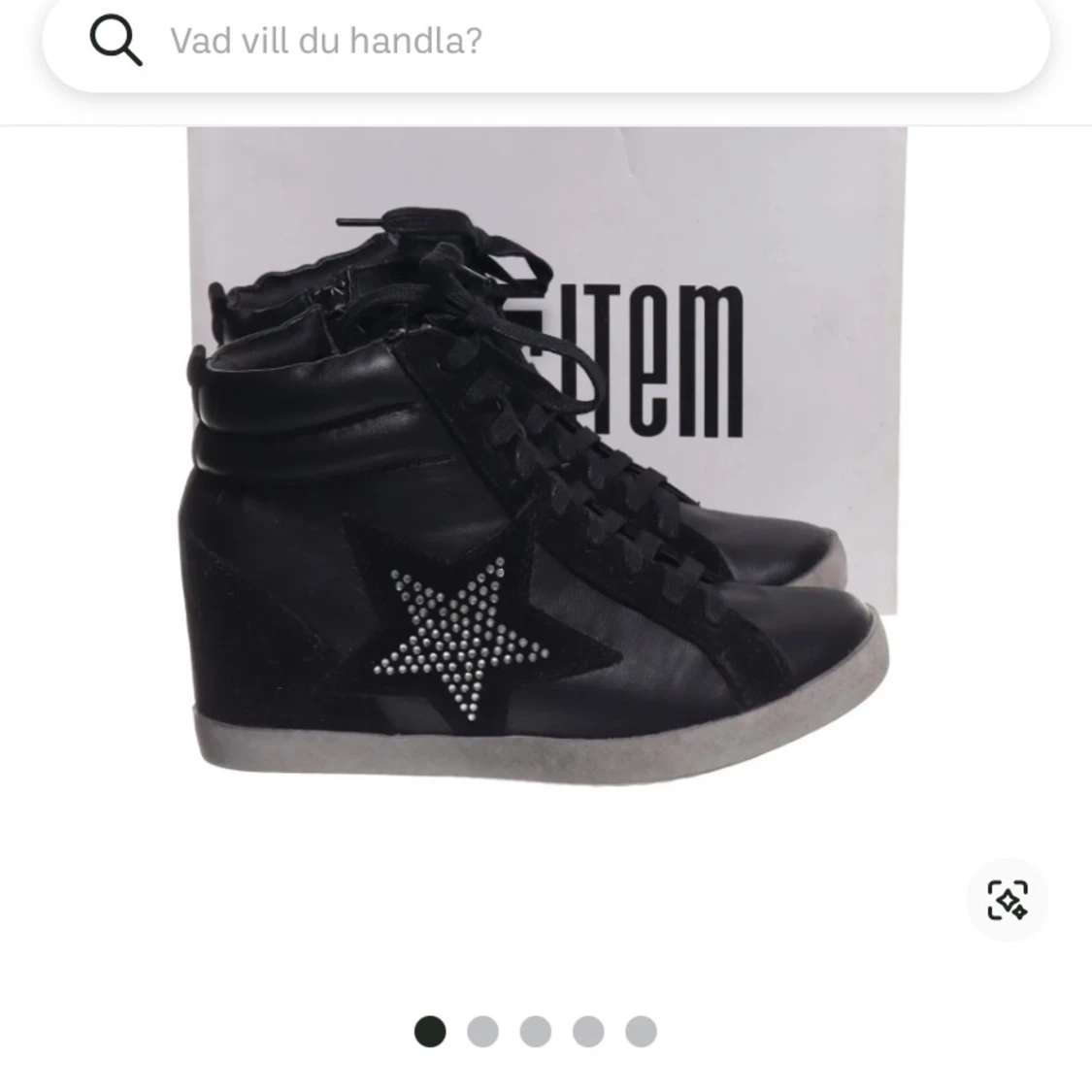This screenshot has height=1092, width=1092.
Task: Jump to the fifth product image dot
Action: [x=641, y=1031]
